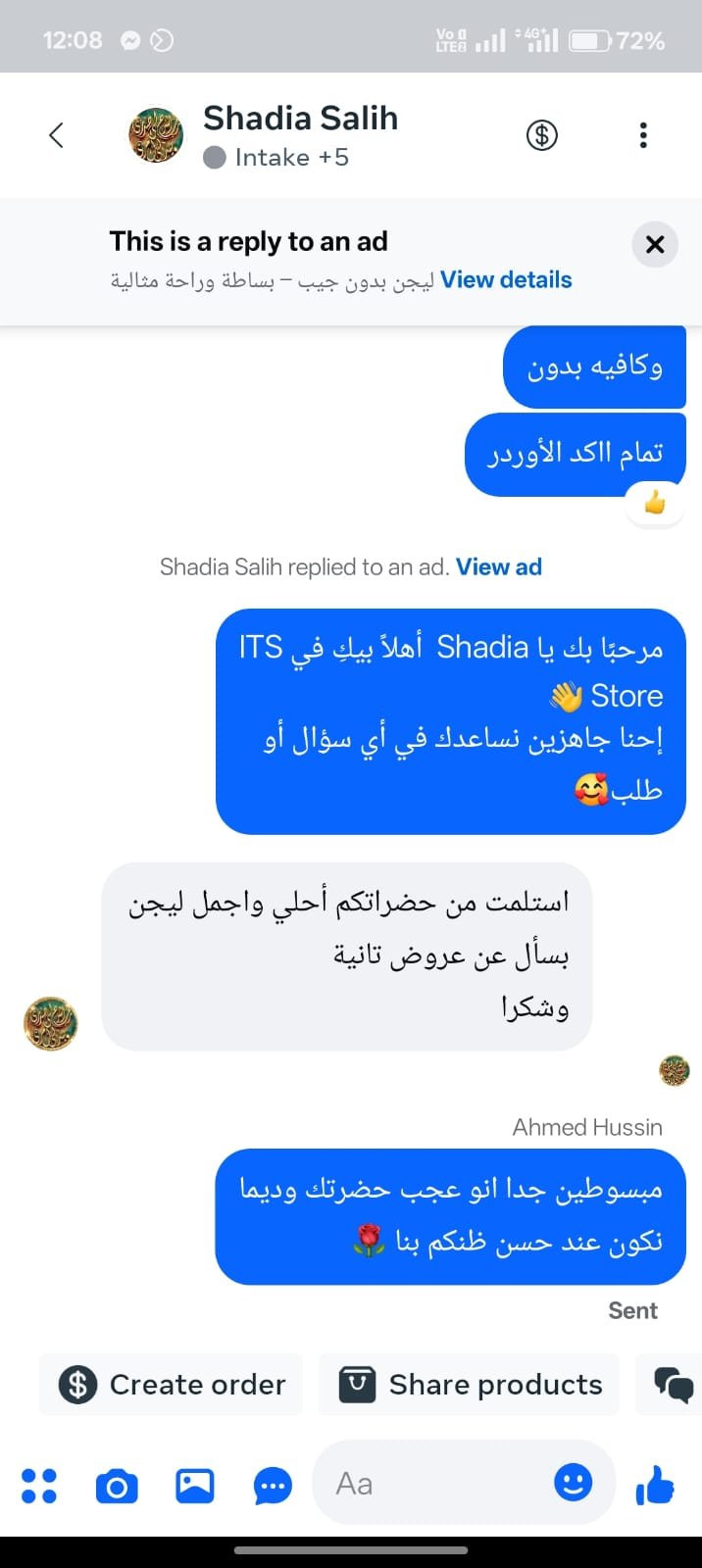Tap the Create order button
Screen dimensions: 702x1568
[173, 1384]
